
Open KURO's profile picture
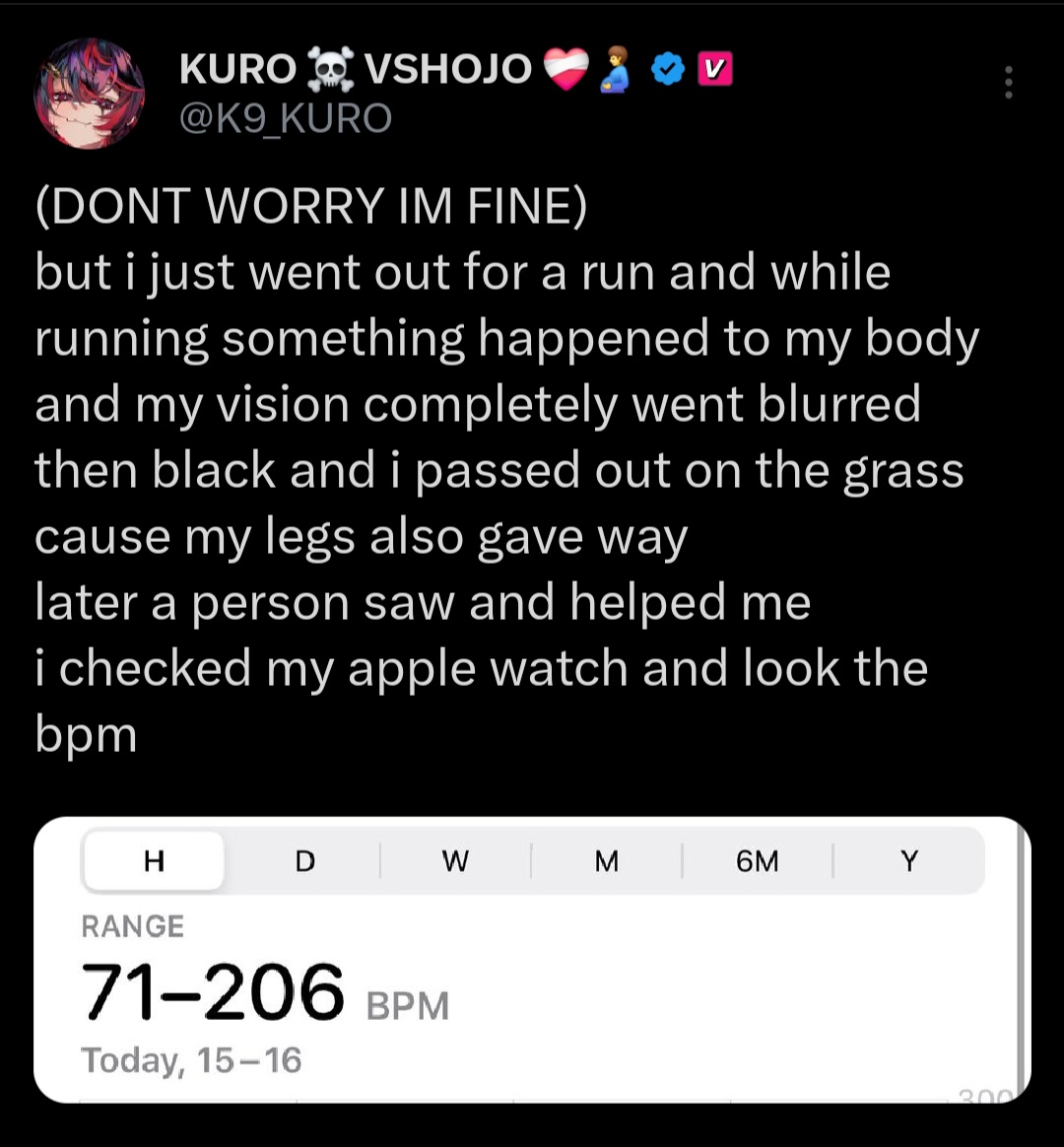tap(90, 95)
